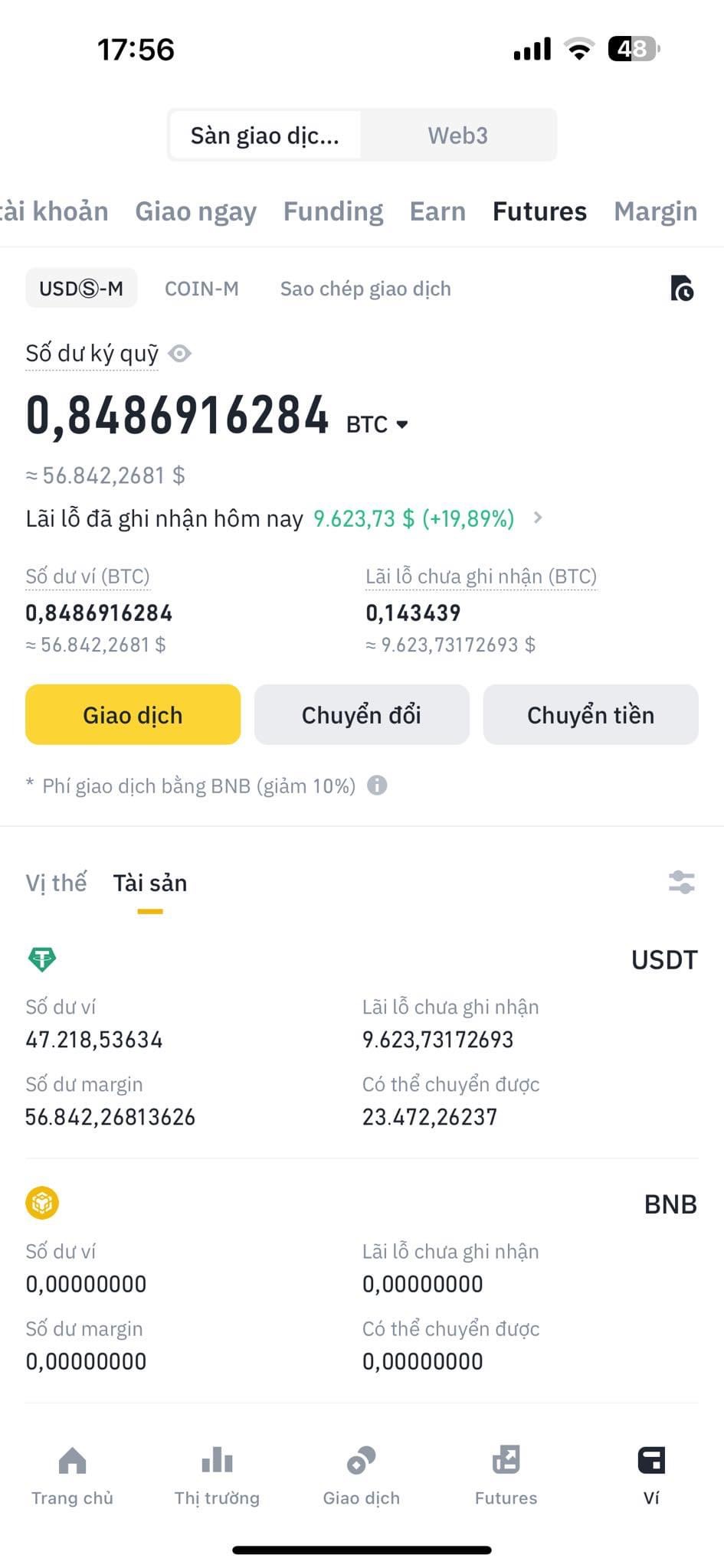
Task: Tap the Chuyển tiền button
Action: [590, 714]
